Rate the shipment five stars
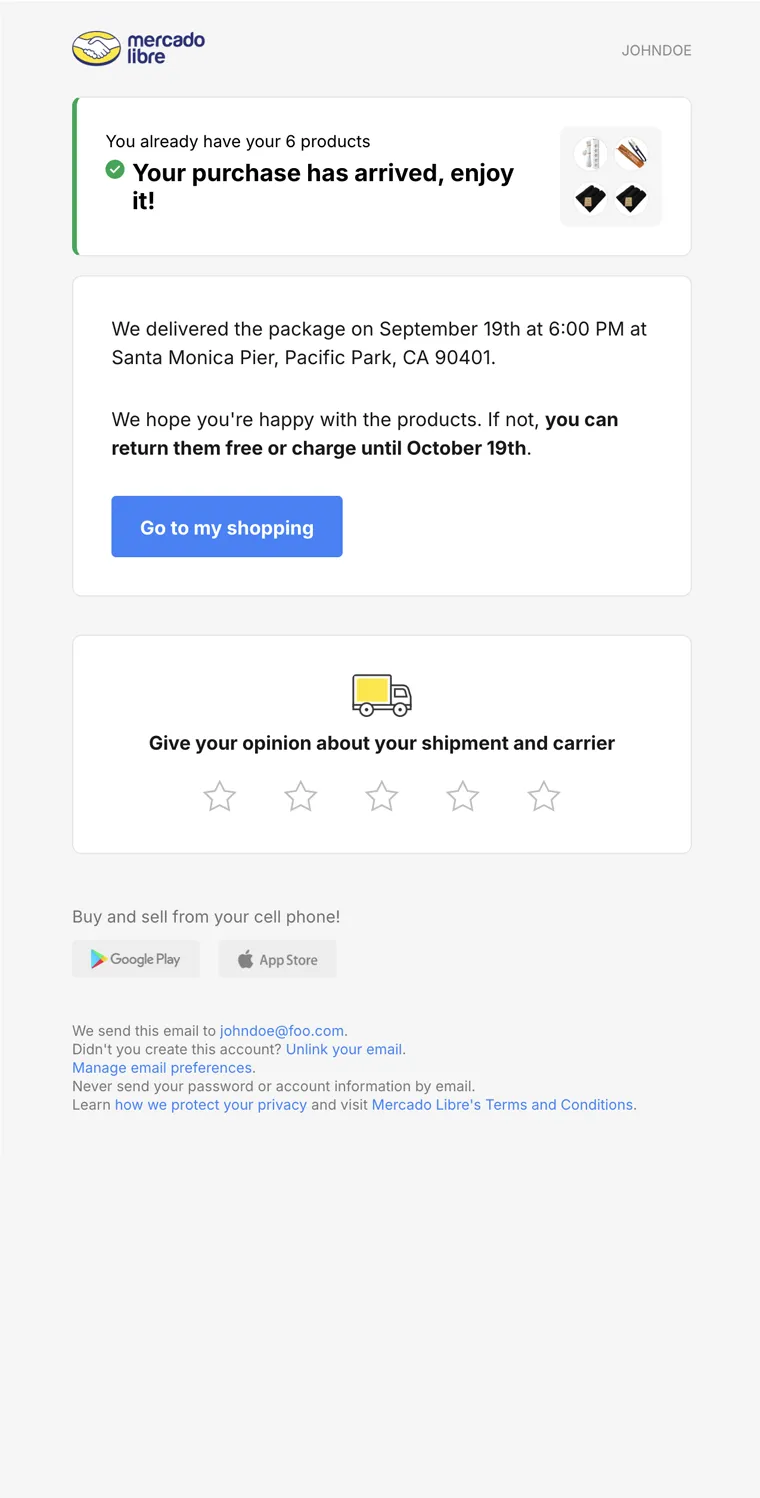This screenshot has height=1498, width=760. (543, 797)
